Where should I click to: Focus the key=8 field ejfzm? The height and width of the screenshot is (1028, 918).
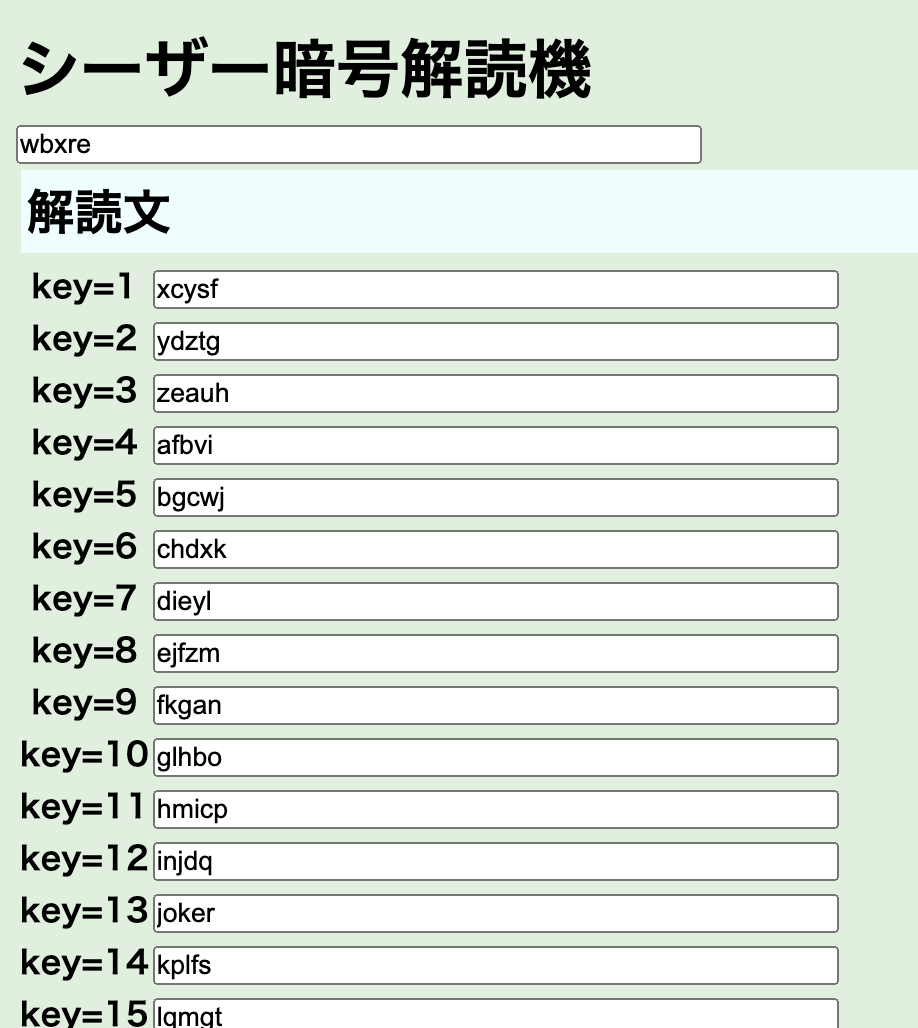495,654
